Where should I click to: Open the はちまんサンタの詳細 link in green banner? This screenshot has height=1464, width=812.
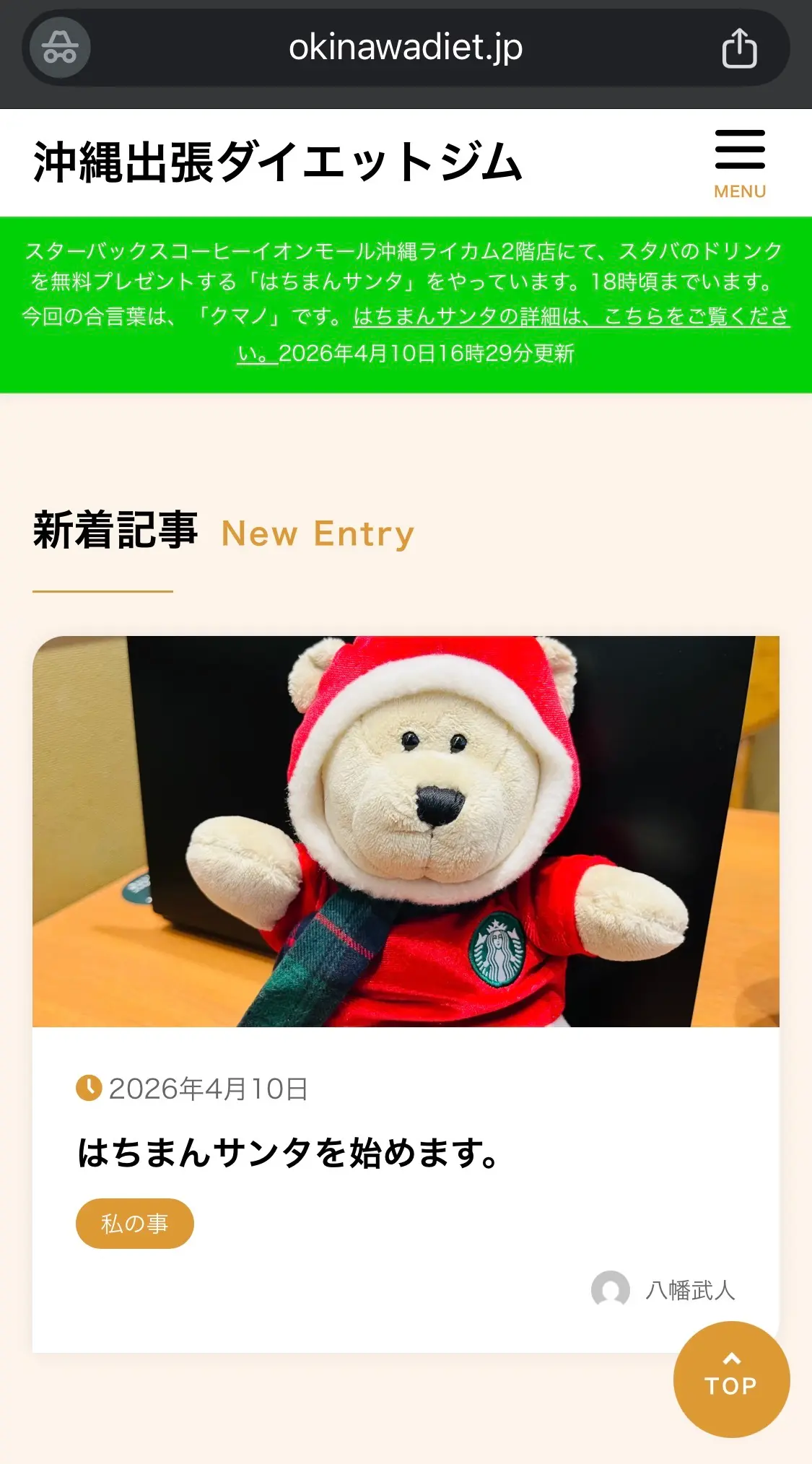click(x=570, y=317)
